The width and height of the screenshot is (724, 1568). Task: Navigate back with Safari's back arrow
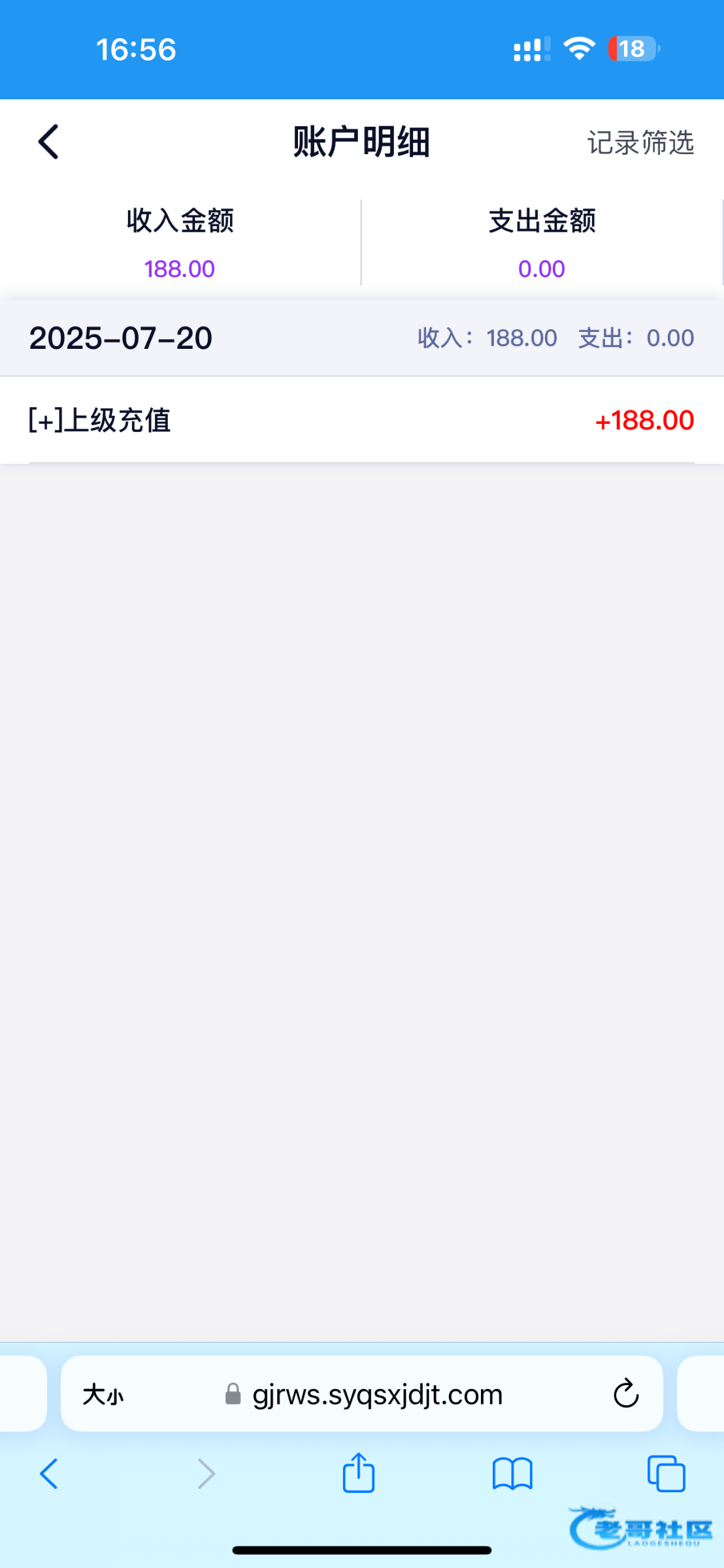pyautogui.click(x=49, y=1475)
